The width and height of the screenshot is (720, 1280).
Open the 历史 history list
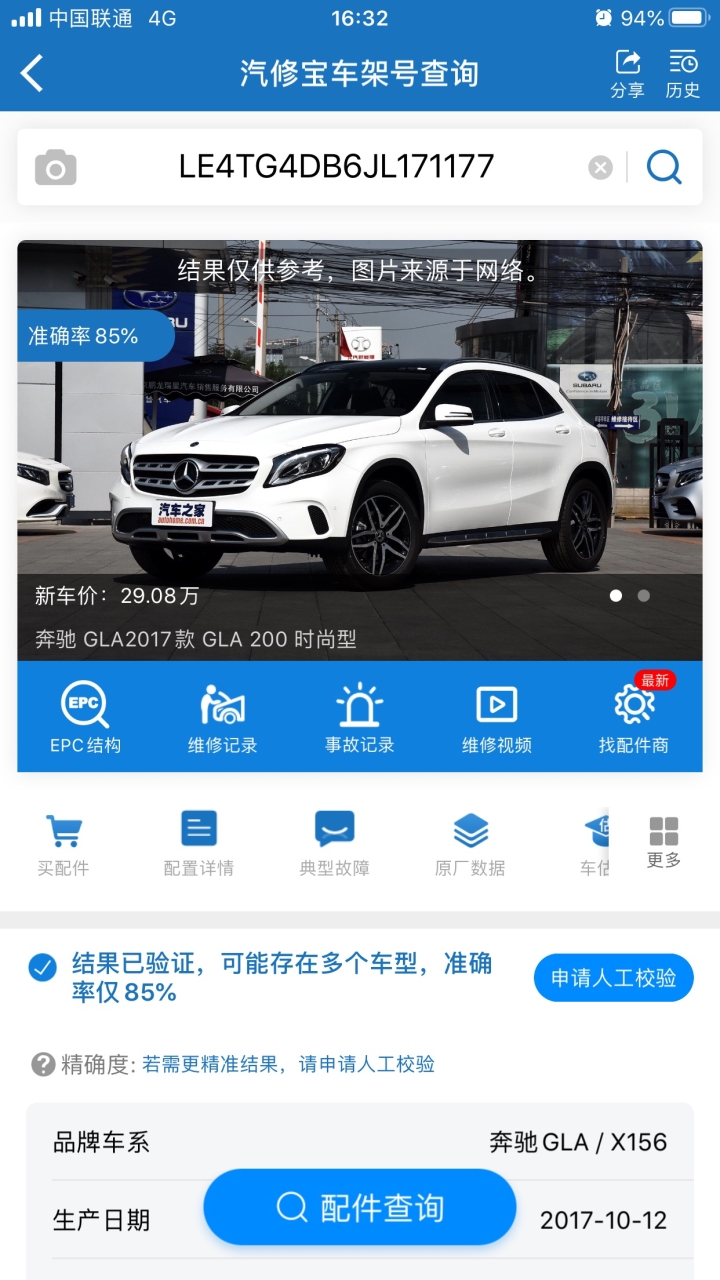click(x=683, y=74)
